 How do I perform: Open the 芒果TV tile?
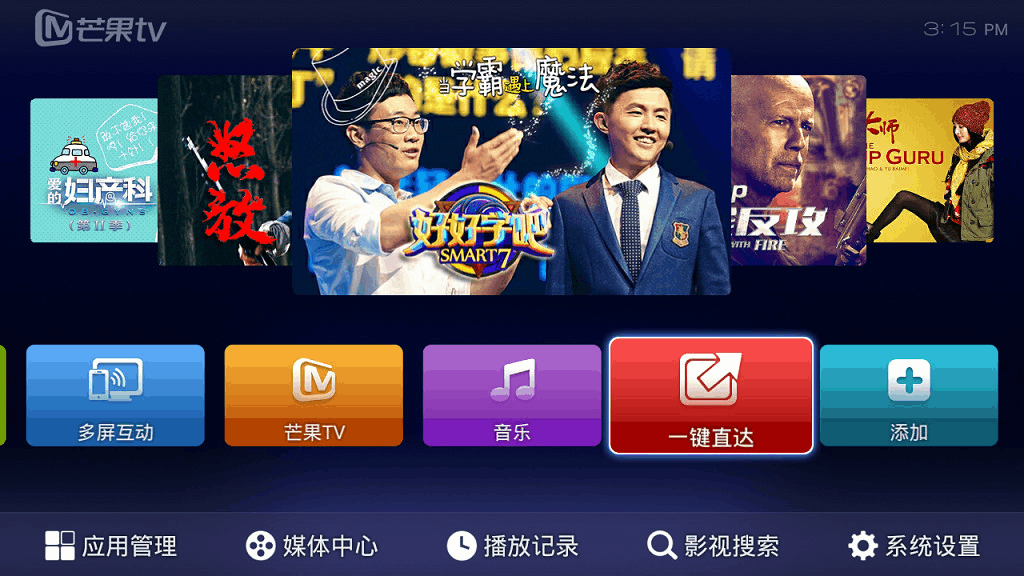click(314, 395)
